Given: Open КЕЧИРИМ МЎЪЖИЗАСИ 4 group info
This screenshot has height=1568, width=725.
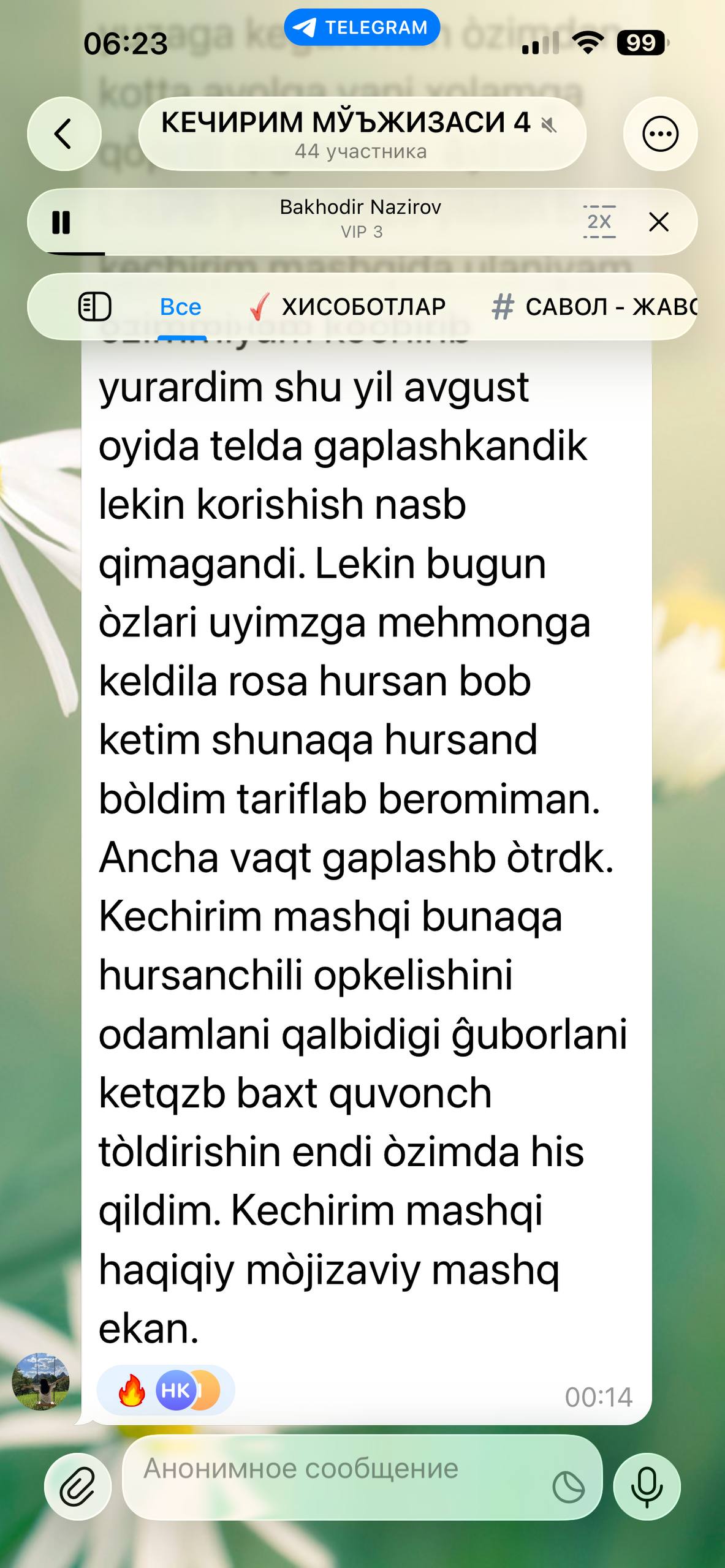Looking at the screenshot, I should pyautogui.click(x=362, y=134).
